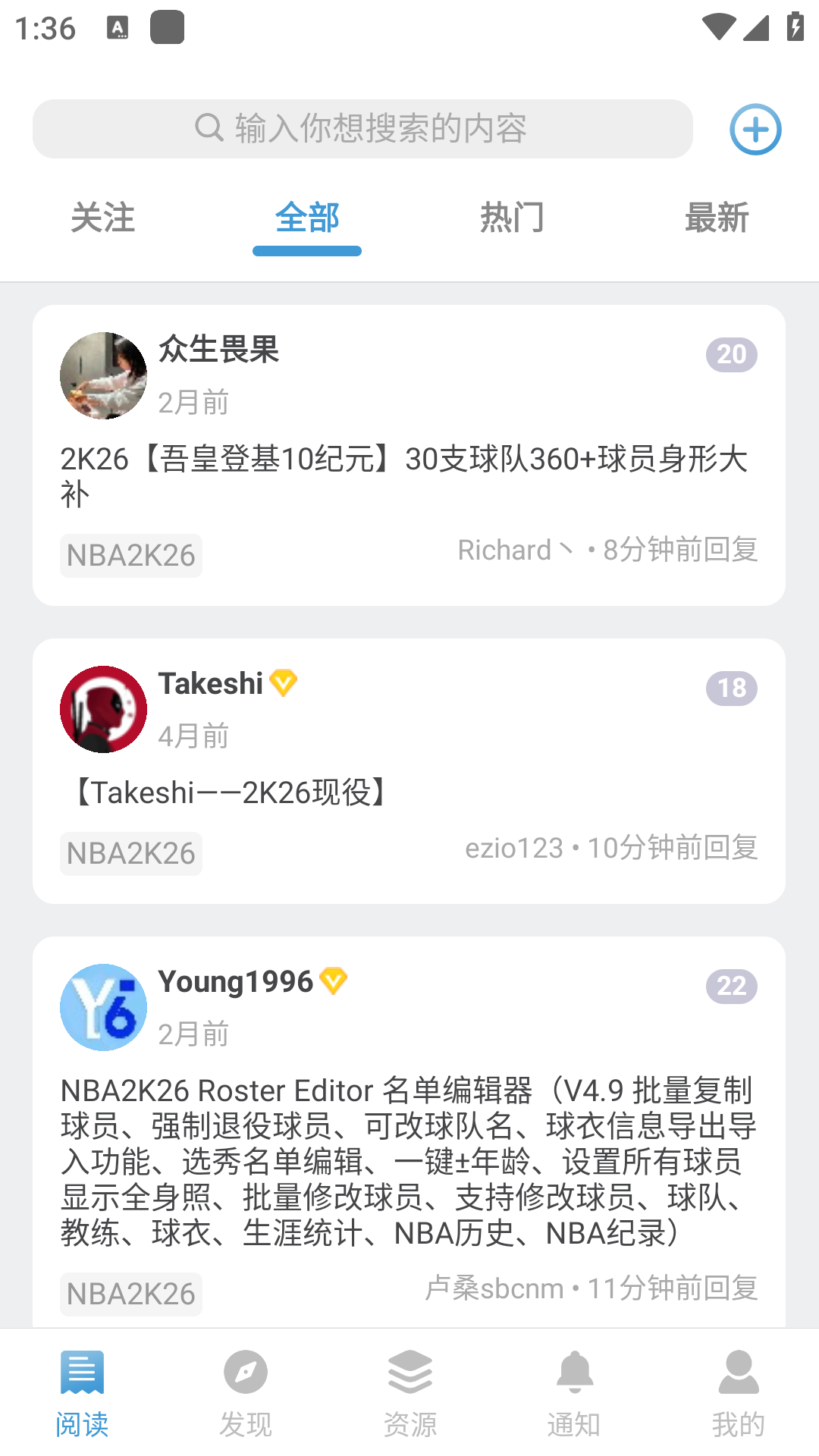View Takeshi's profile avatar
819x1456 pixels.
[103, 709]
